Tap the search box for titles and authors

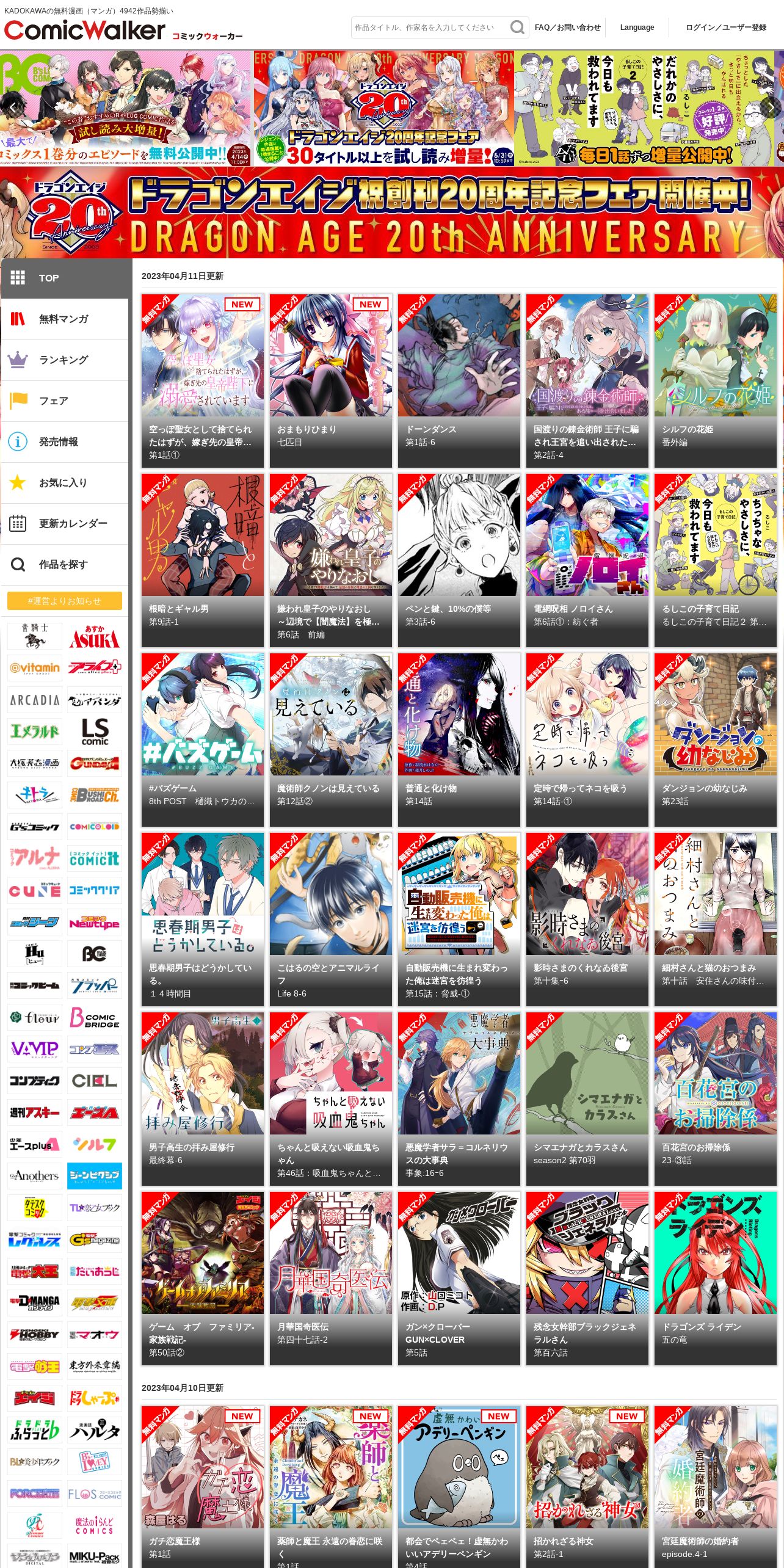430,27
